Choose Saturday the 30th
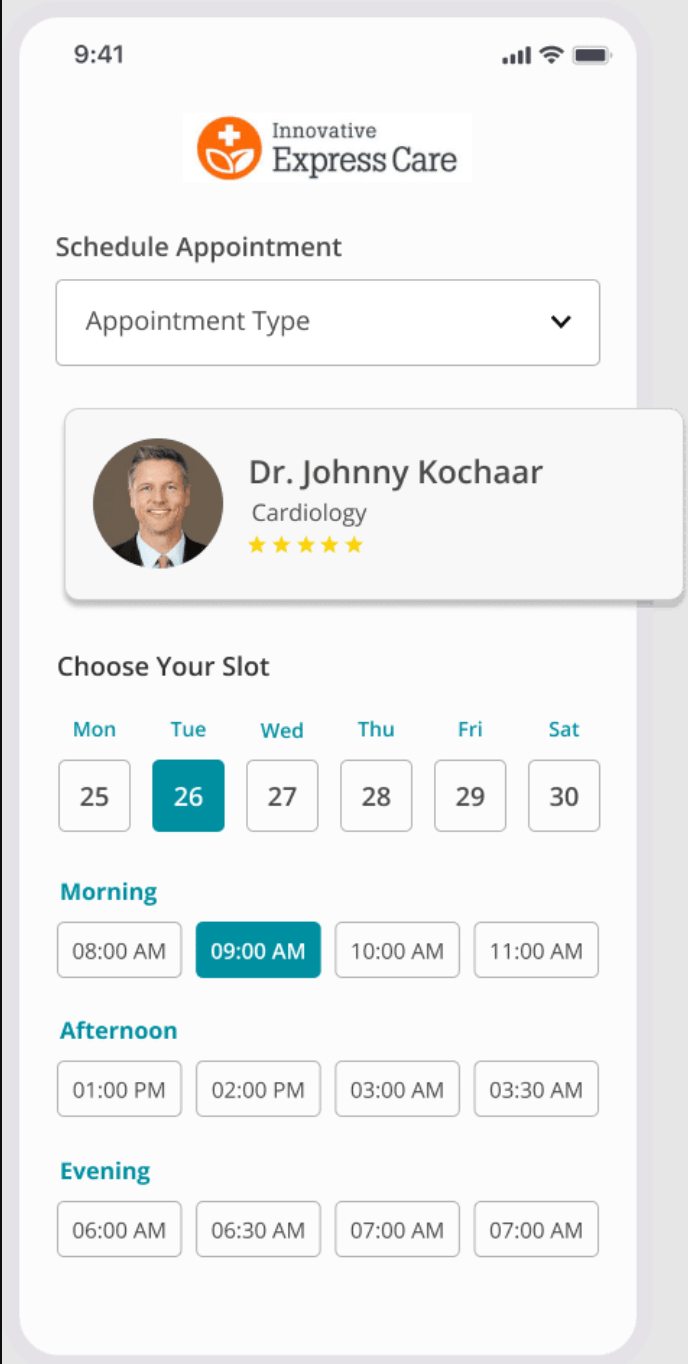This screenshot has height=1364, width=688. tap(564, 796)
